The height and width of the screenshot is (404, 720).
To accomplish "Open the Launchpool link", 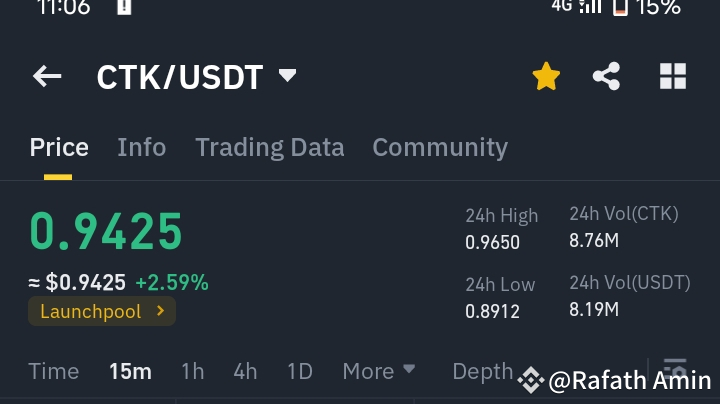I will (102, 311).
